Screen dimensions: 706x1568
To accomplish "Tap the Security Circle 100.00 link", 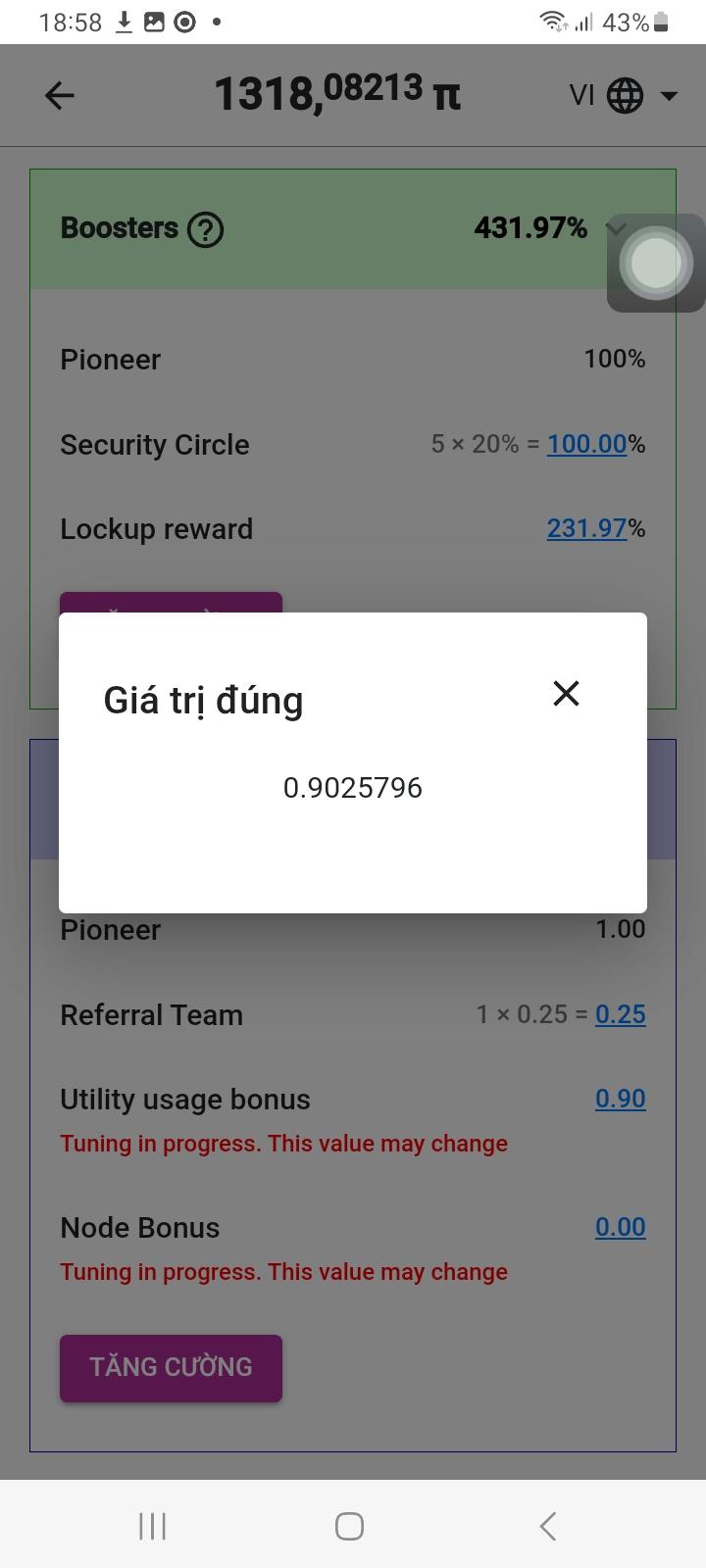I will point(586,444).
